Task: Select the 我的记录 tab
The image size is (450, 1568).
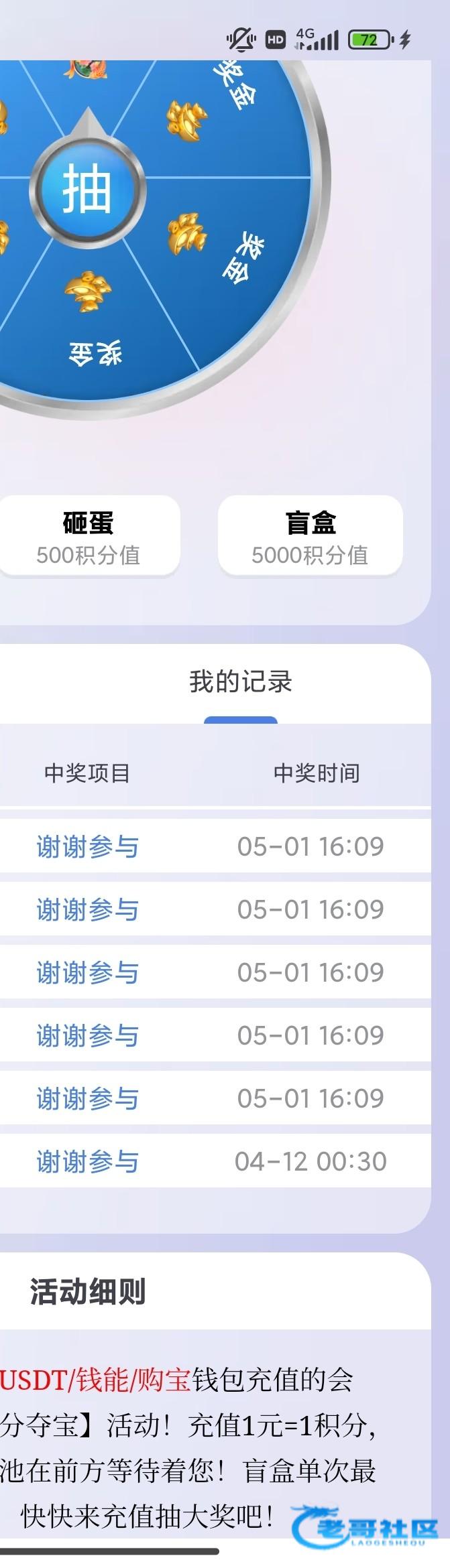Action: [x=240, y=683]
